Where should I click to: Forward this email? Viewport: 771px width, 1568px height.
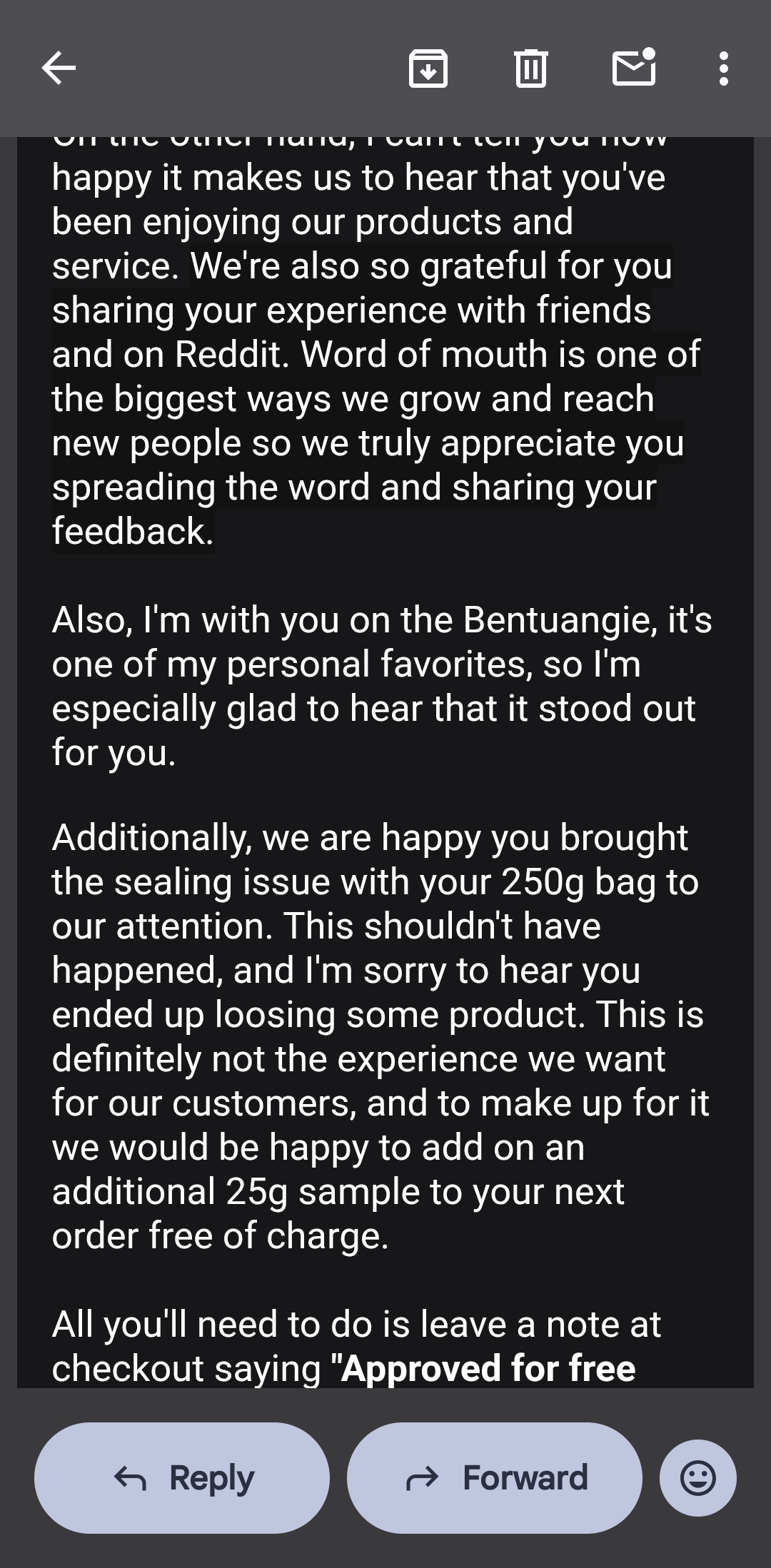[x=495, y=1477]
